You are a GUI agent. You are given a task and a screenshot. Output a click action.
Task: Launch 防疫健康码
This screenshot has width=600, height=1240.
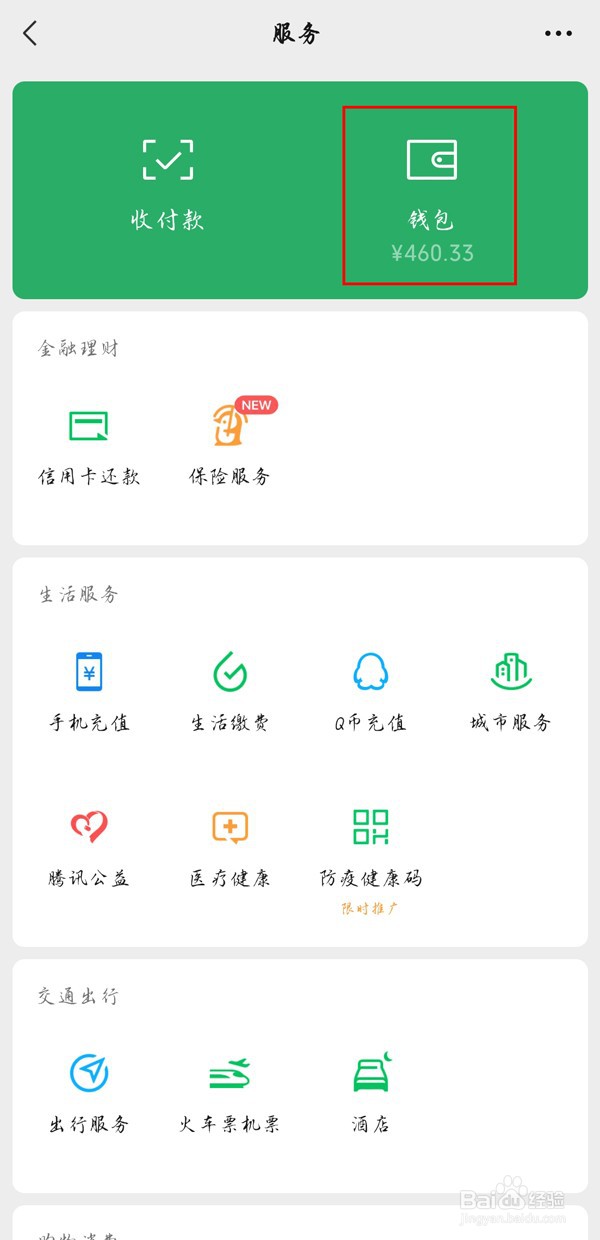(370, 850)
